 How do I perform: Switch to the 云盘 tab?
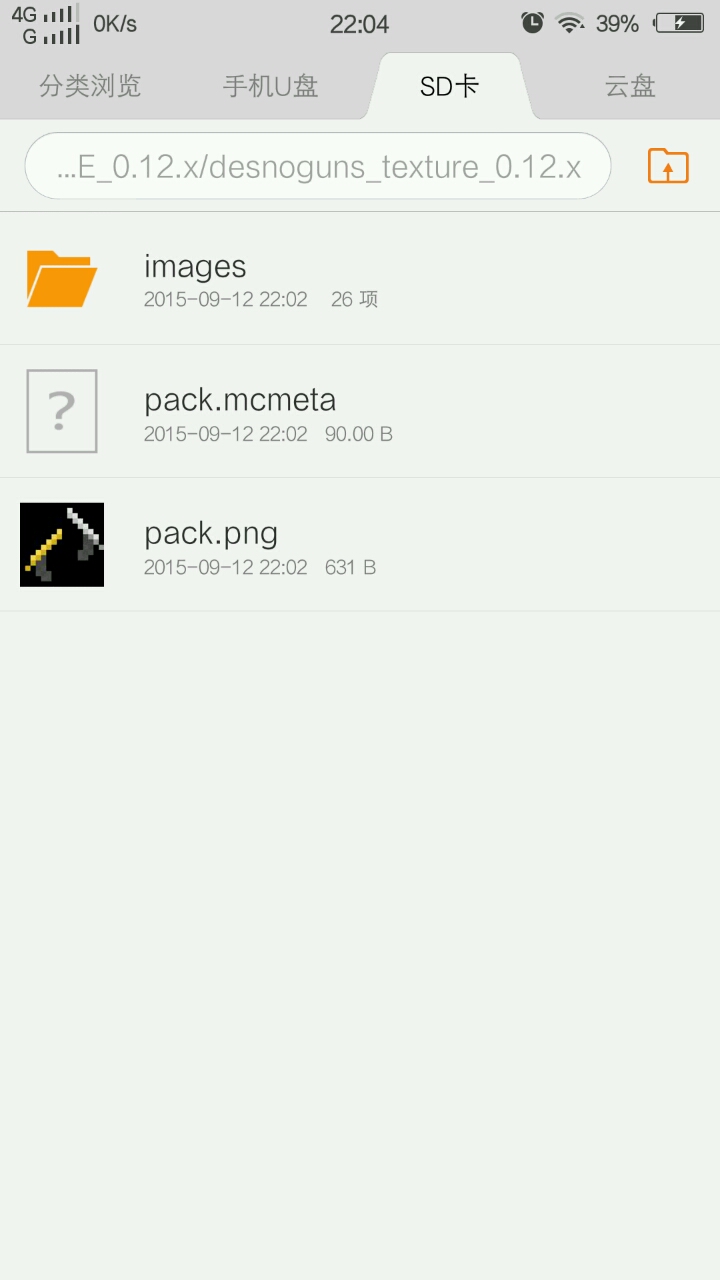coord(630,86)
